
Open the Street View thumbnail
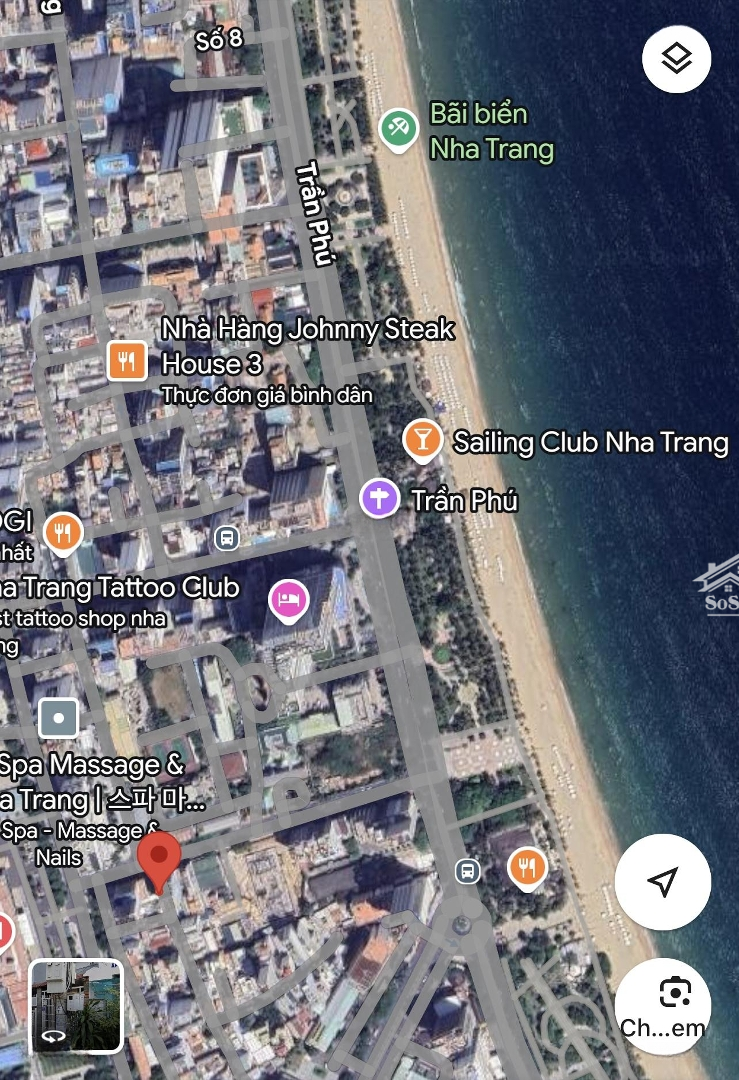coord(77,1006)
